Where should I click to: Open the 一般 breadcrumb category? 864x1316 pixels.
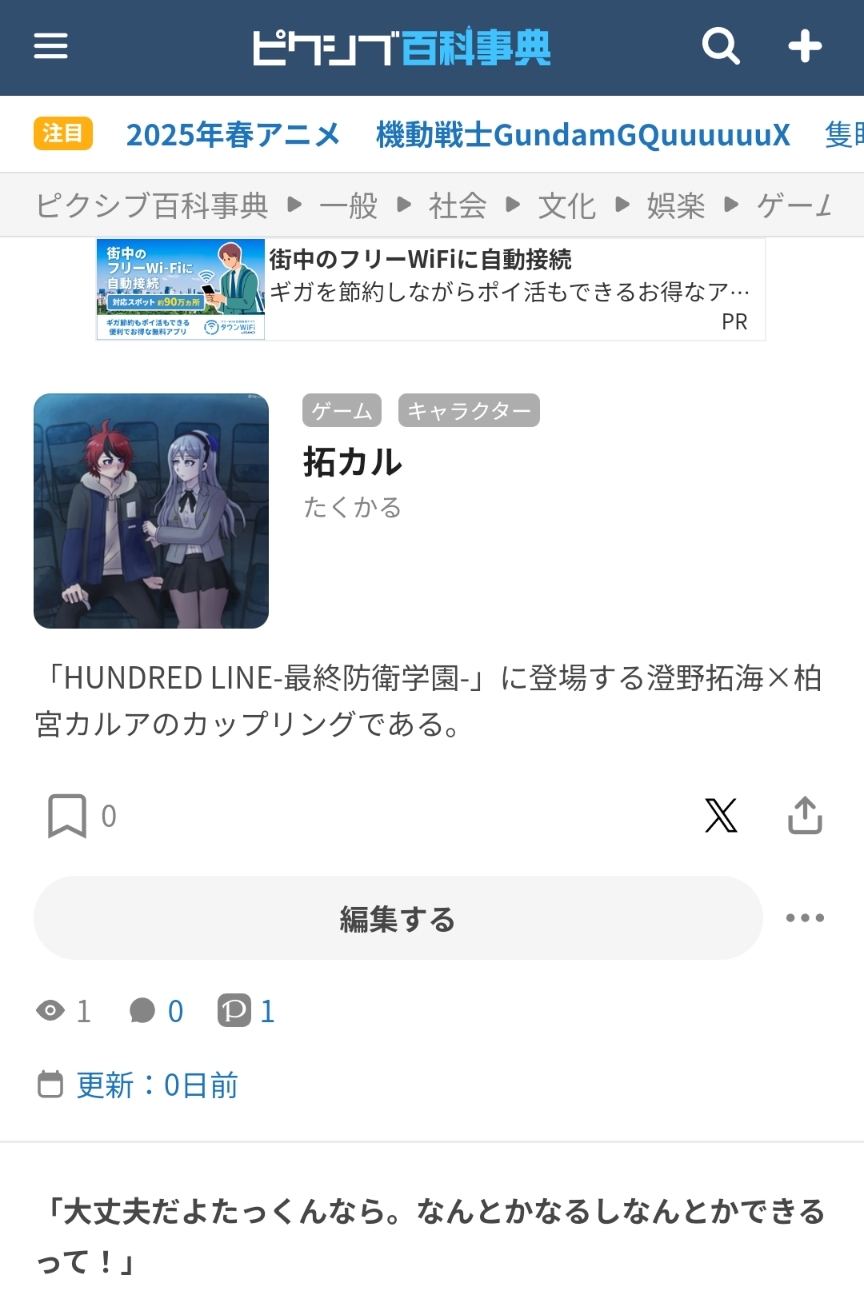[x=348, y=205]
